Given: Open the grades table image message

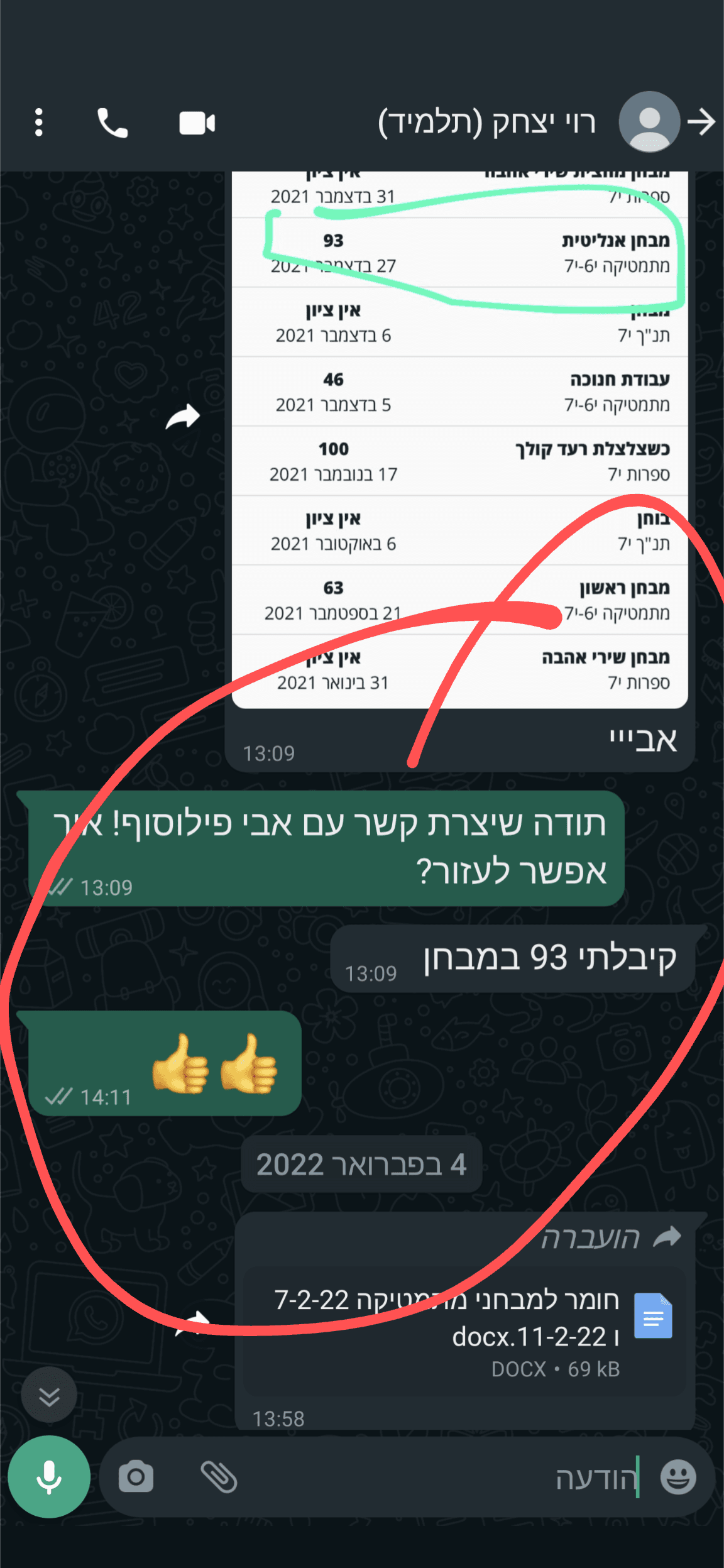Looking at the screenshot, I should [x=459, y=440].
